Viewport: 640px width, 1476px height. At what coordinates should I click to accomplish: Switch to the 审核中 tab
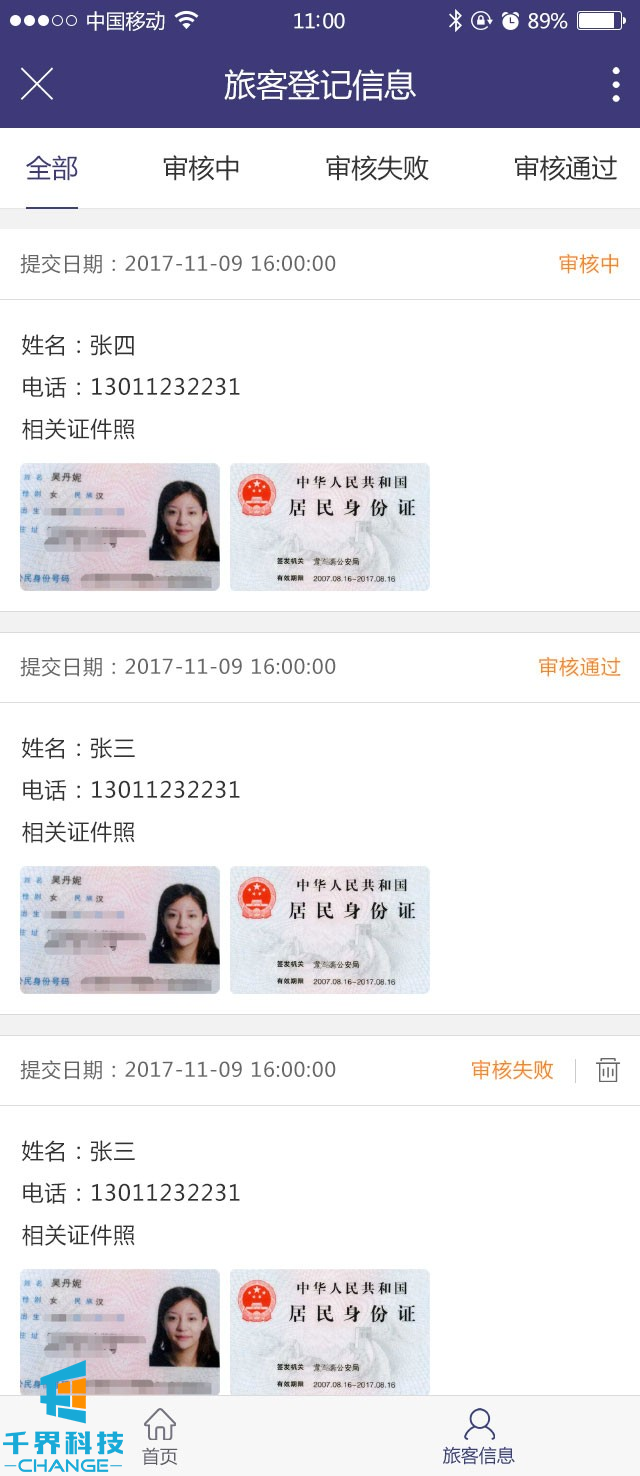[x=201, y=168]
